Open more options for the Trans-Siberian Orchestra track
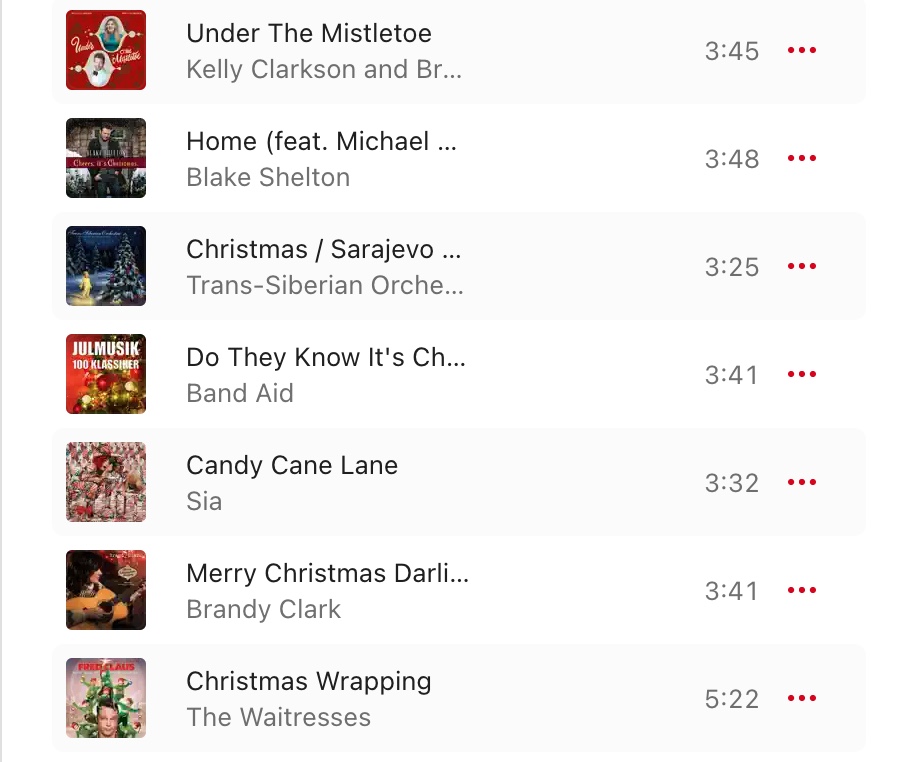This screenshot has width=906, height=762. click(801, 267)
